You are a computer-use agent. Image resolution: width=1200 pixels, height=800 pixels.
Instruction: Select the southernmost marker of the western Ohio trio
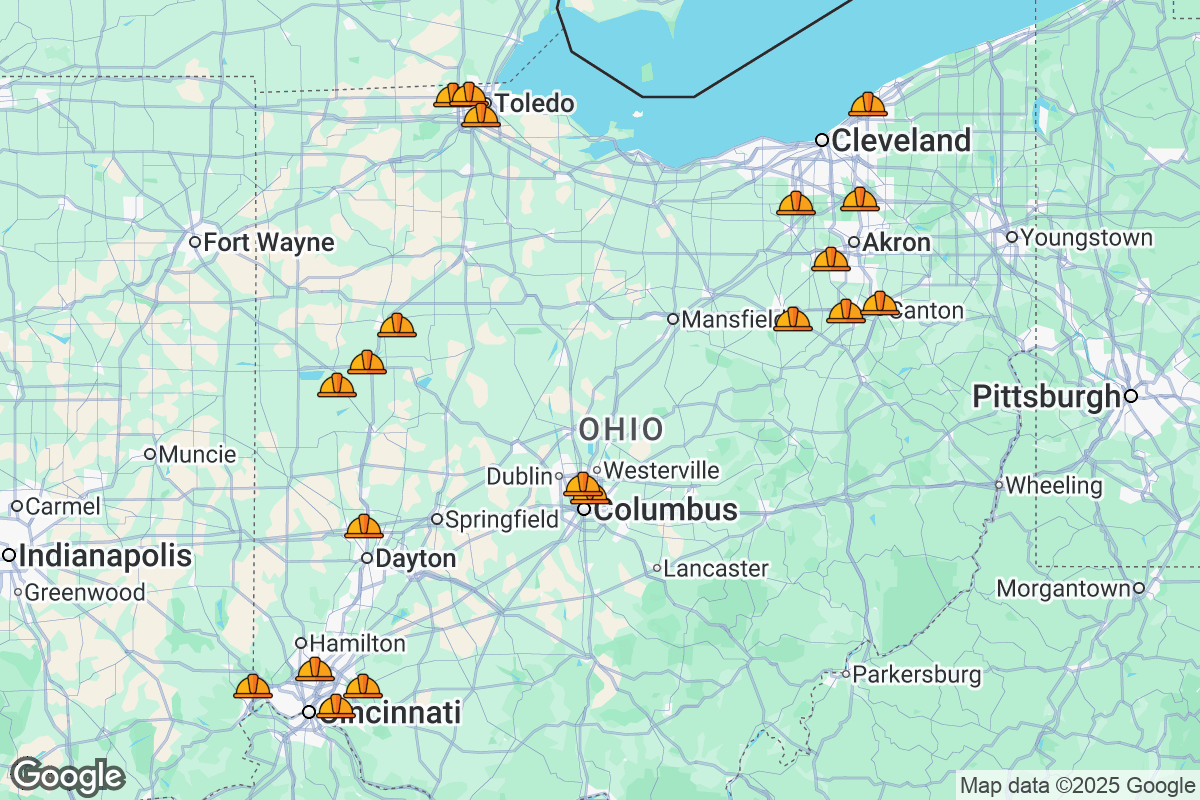(x=337, y=385)
